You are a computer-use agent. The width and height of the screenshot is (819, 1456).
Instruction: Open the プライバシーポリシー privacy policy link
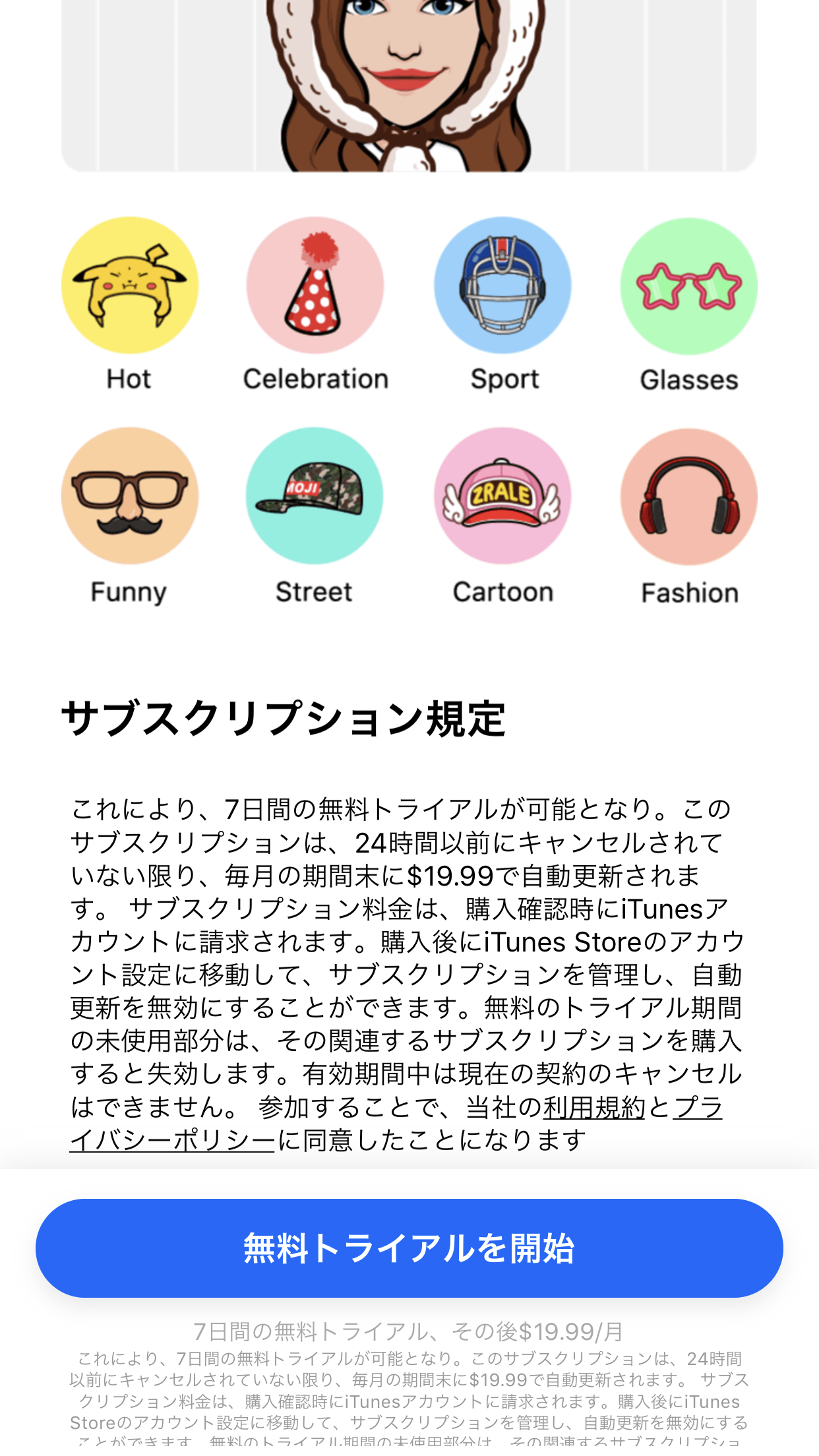point(173,1140)
